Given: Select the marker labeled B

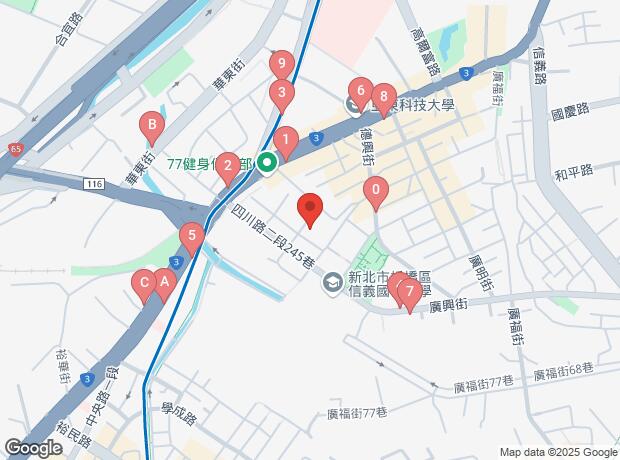Looking at the screenshot, I should tap(152, 126).
